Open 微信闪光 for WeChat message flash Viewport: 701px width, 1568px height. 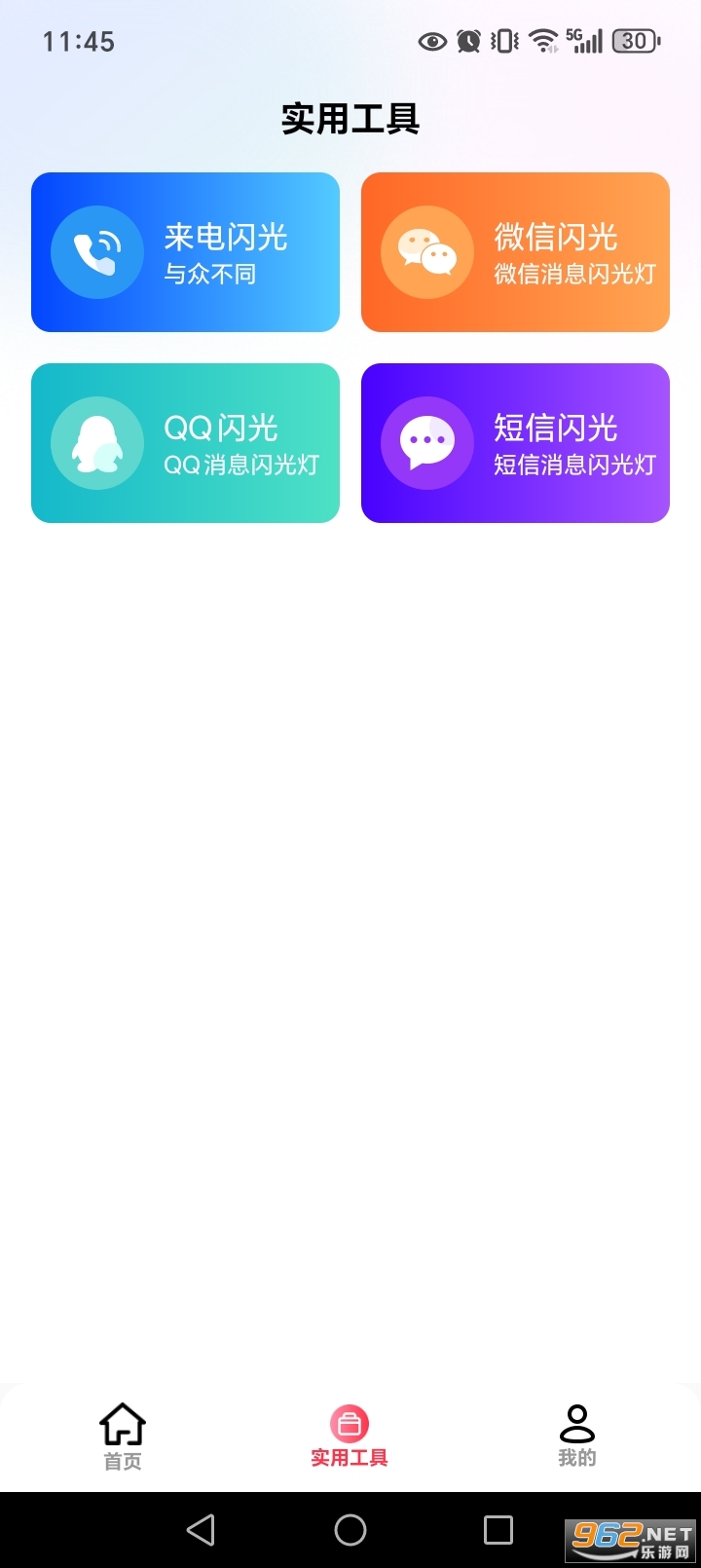click(x=515, y=252)
